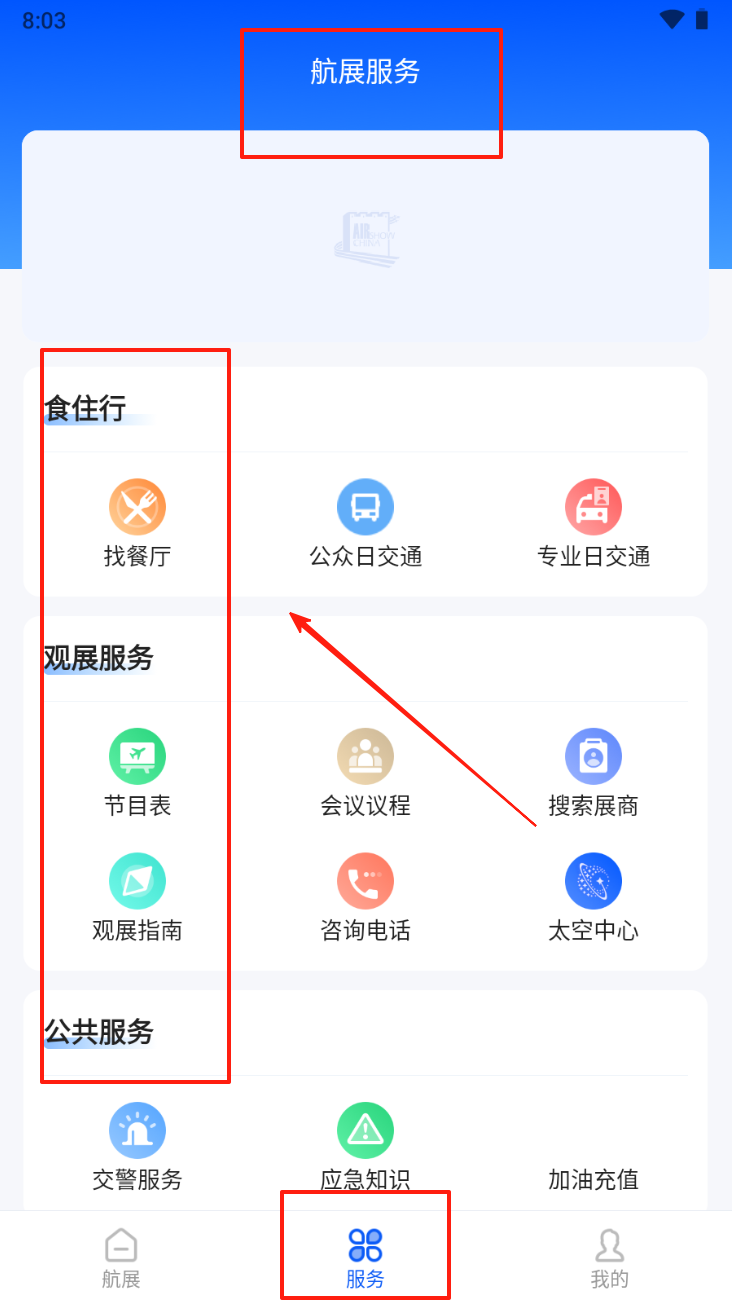Open 找餐厅 restaurant finder
The image size is (732, 1304).
pyautogui.click(x=137, y=524)
